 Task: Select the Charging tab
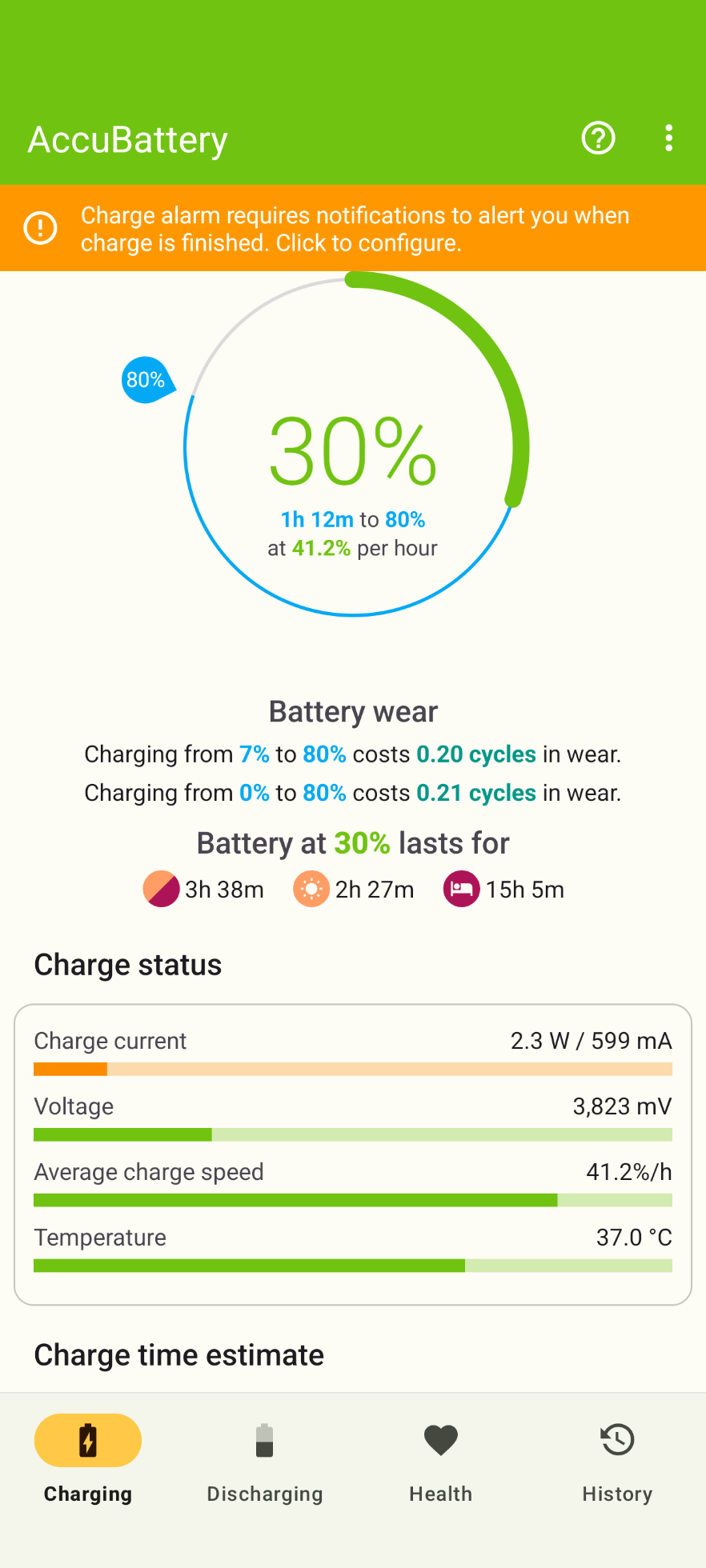tap(88, 1459)
